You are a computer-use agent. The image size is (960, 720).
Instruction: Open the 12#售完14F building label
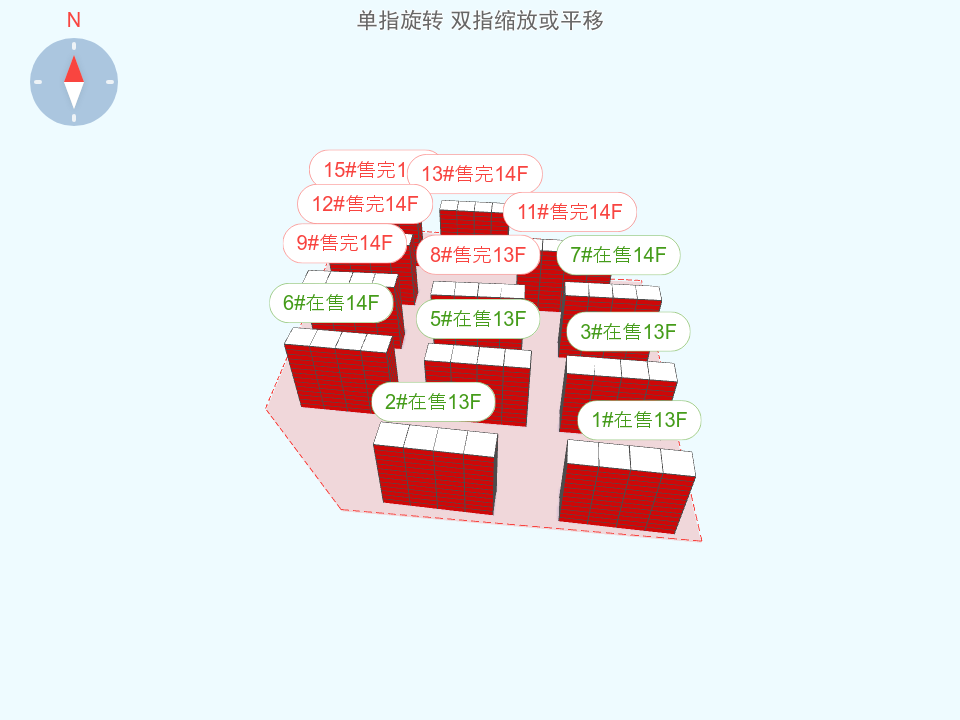tap(357, 204)
